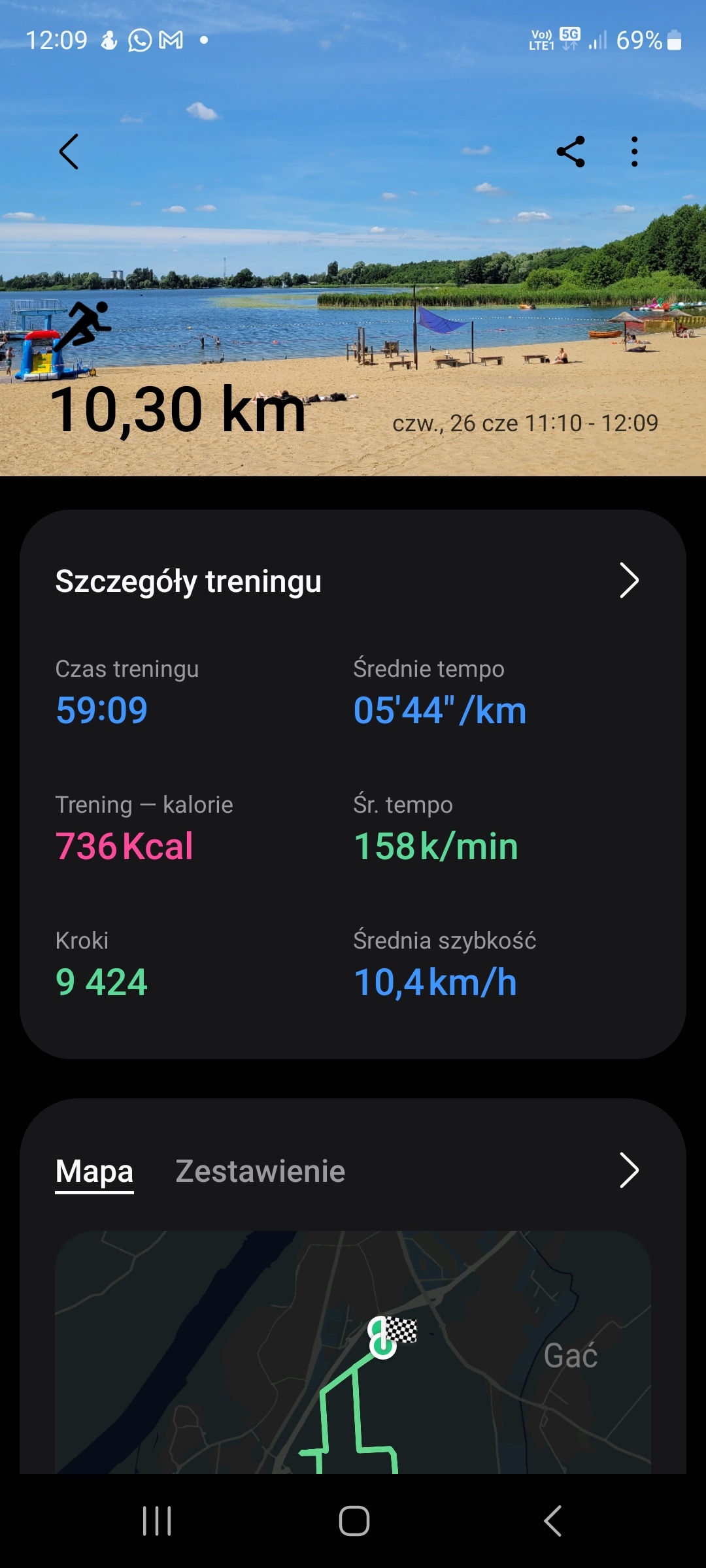Image resolution: width=706 pixels, height=1568 pixels.
Task: Switch to the Zestawienie tab
Action: click(x=259, y=1171)
